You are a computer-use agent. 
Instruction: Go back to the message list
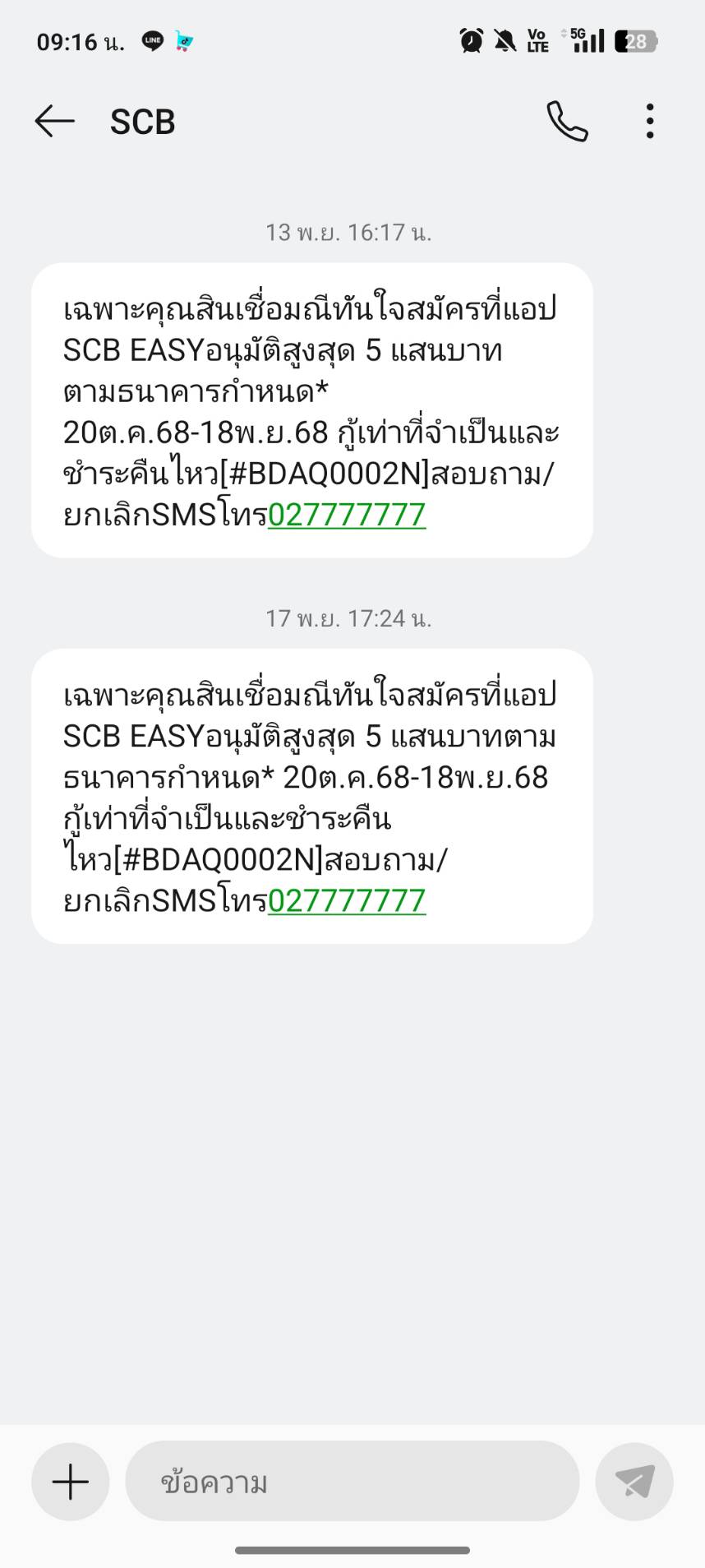tap(54, 122)
